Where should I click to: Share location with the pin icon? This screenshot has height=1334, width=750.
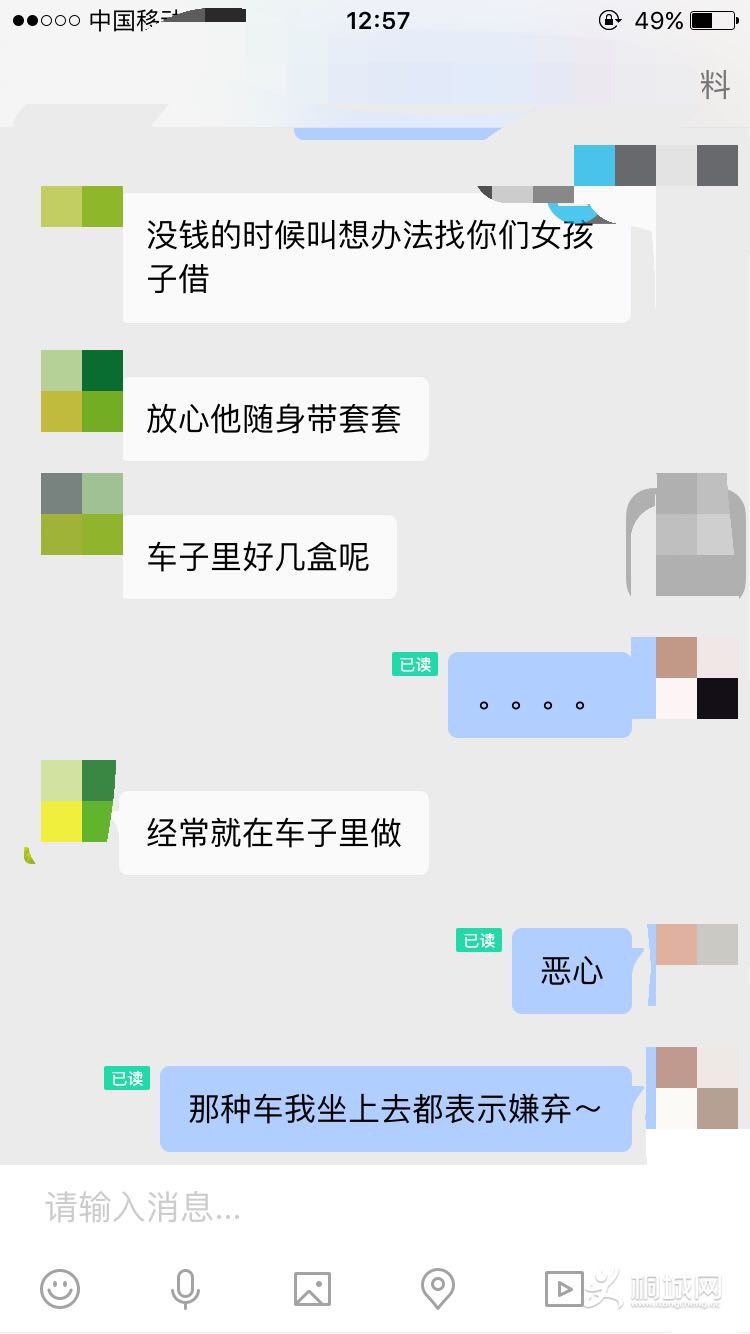coord(438,1289)
